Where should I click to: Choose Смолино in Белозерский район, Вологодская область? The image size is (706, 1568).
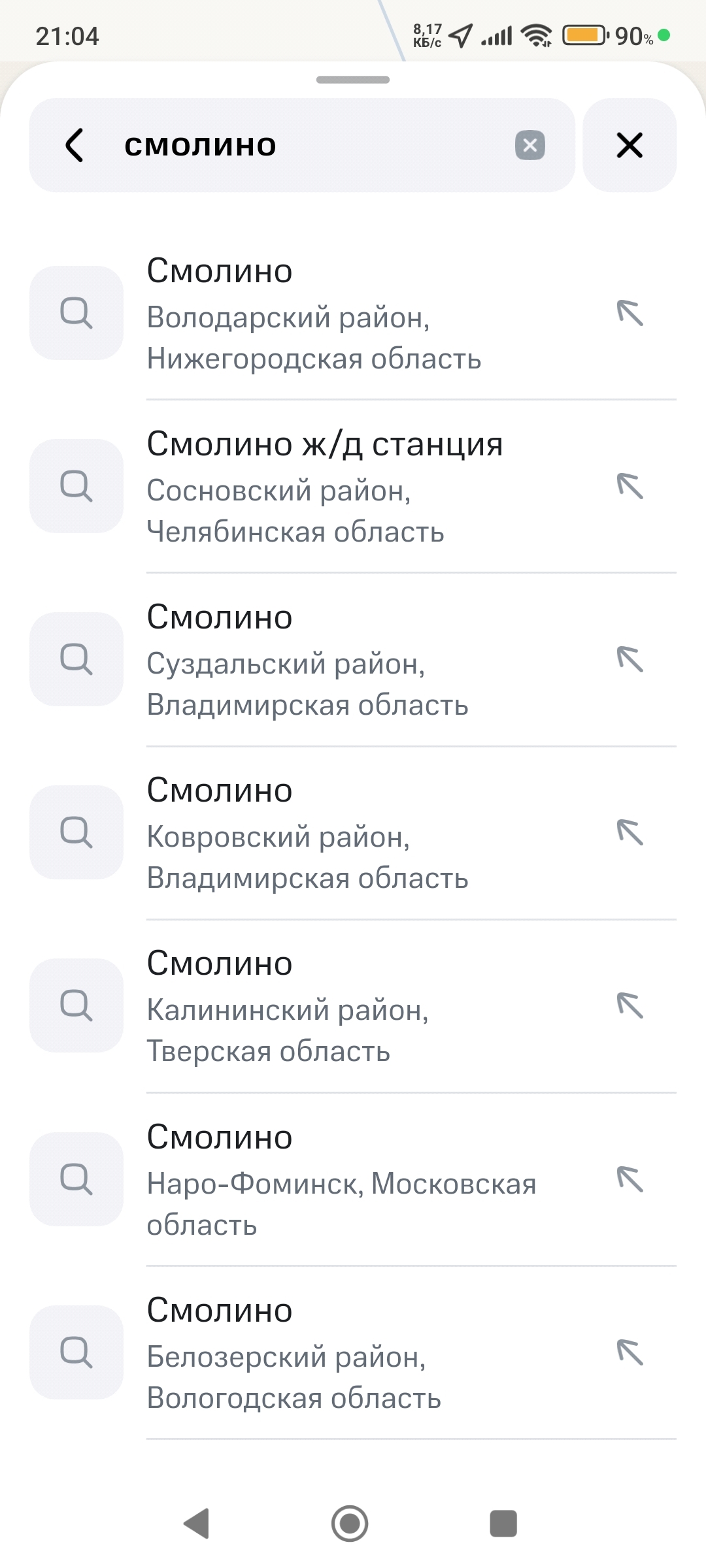353,1352
